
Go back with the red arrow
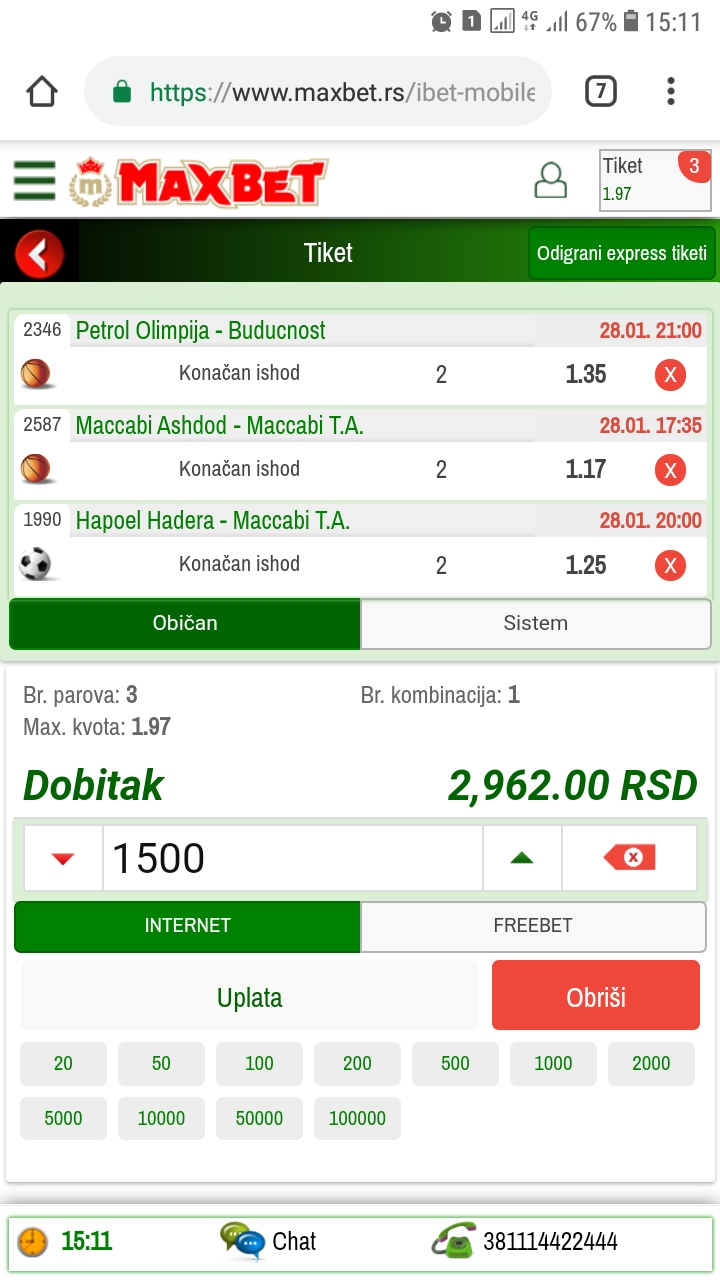tap(39, 253)
